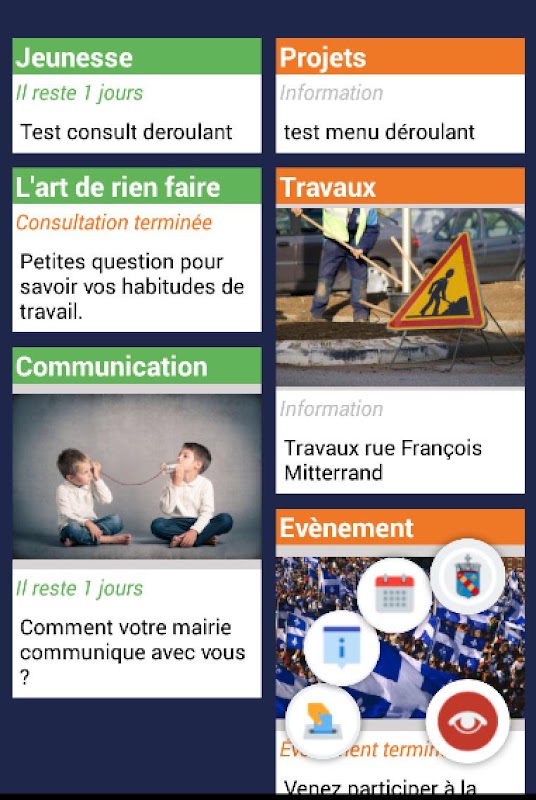Open L'art de rien faire card

click(137, 249)
